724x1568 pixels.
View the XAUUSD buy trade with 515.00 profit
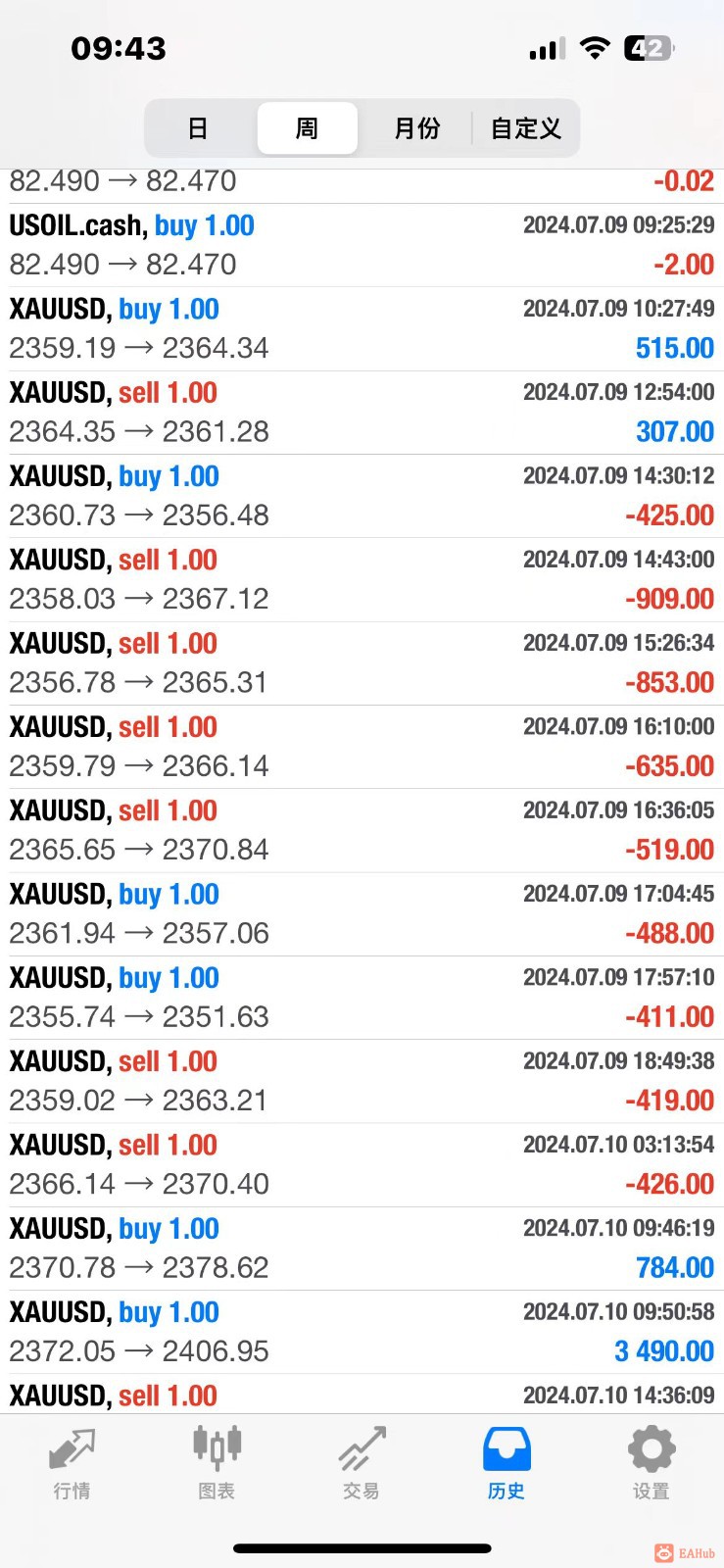[x=362, y=329]
